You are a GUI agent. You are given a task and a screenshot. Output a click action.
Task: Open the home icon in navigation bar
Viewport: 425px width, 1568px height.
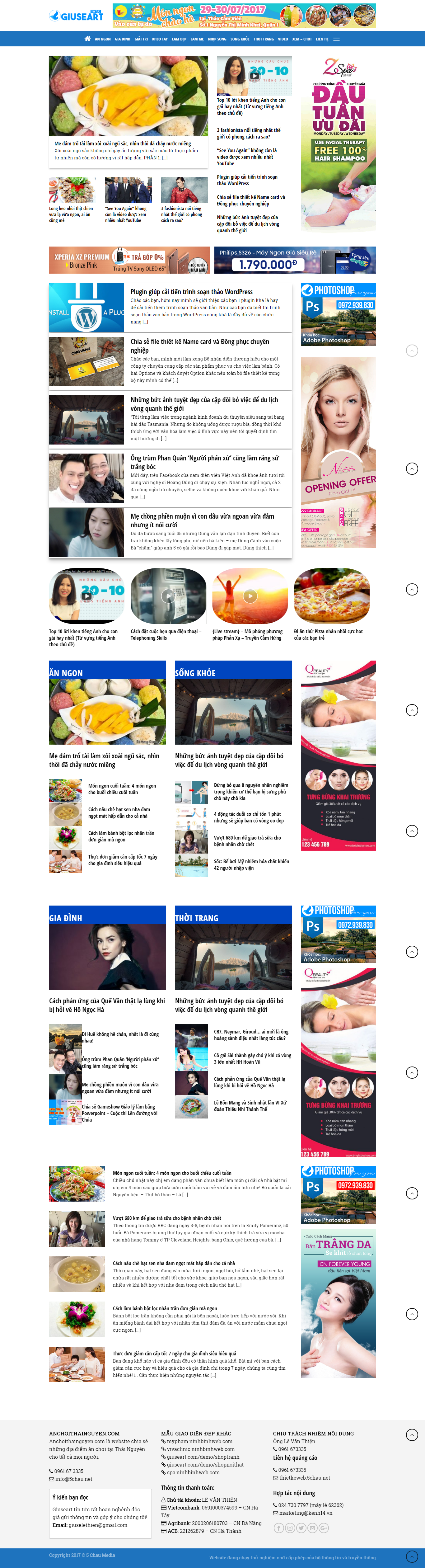pos(87,39)
